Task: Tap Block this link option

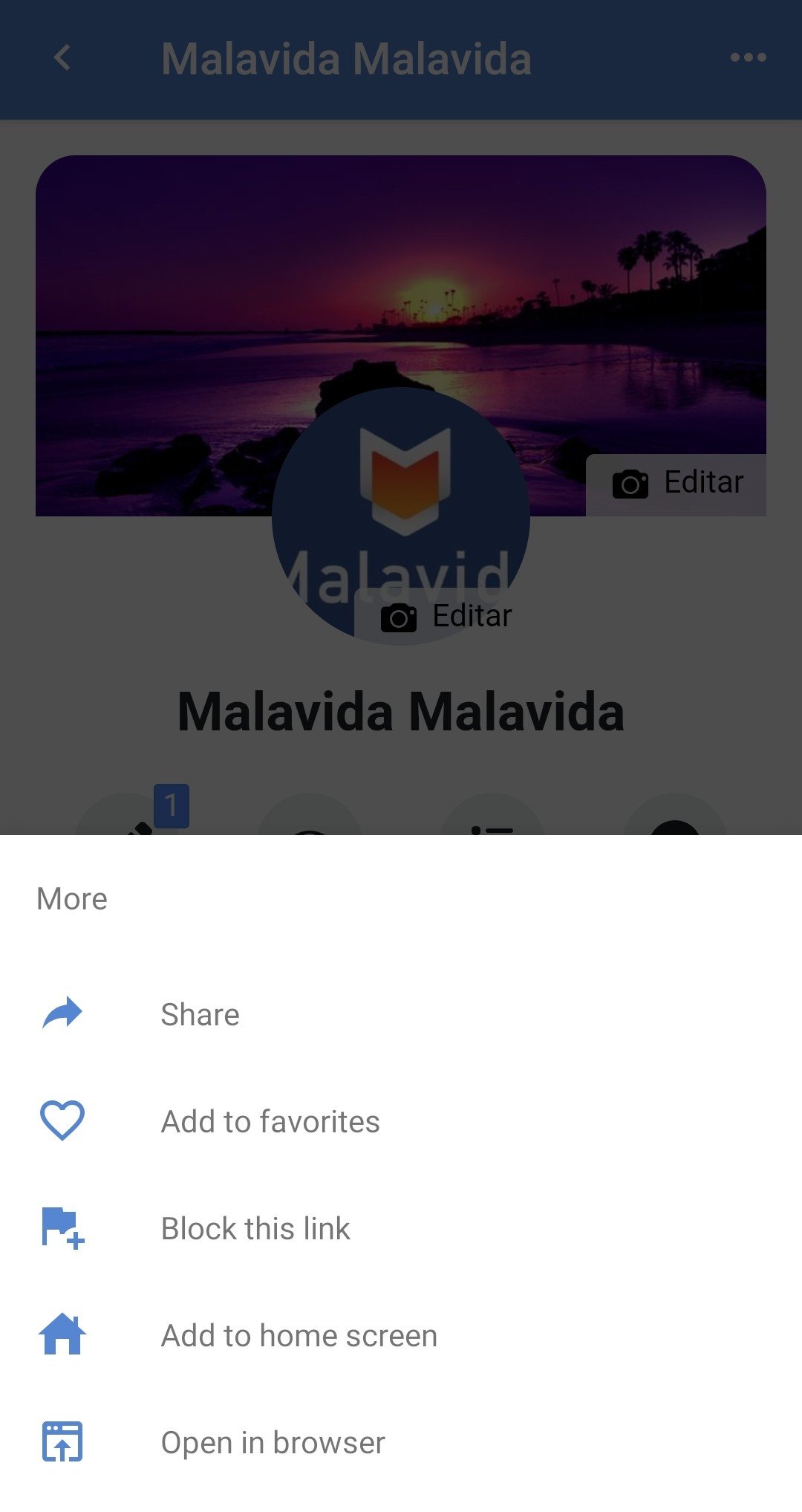Action: click(255, 1229)
